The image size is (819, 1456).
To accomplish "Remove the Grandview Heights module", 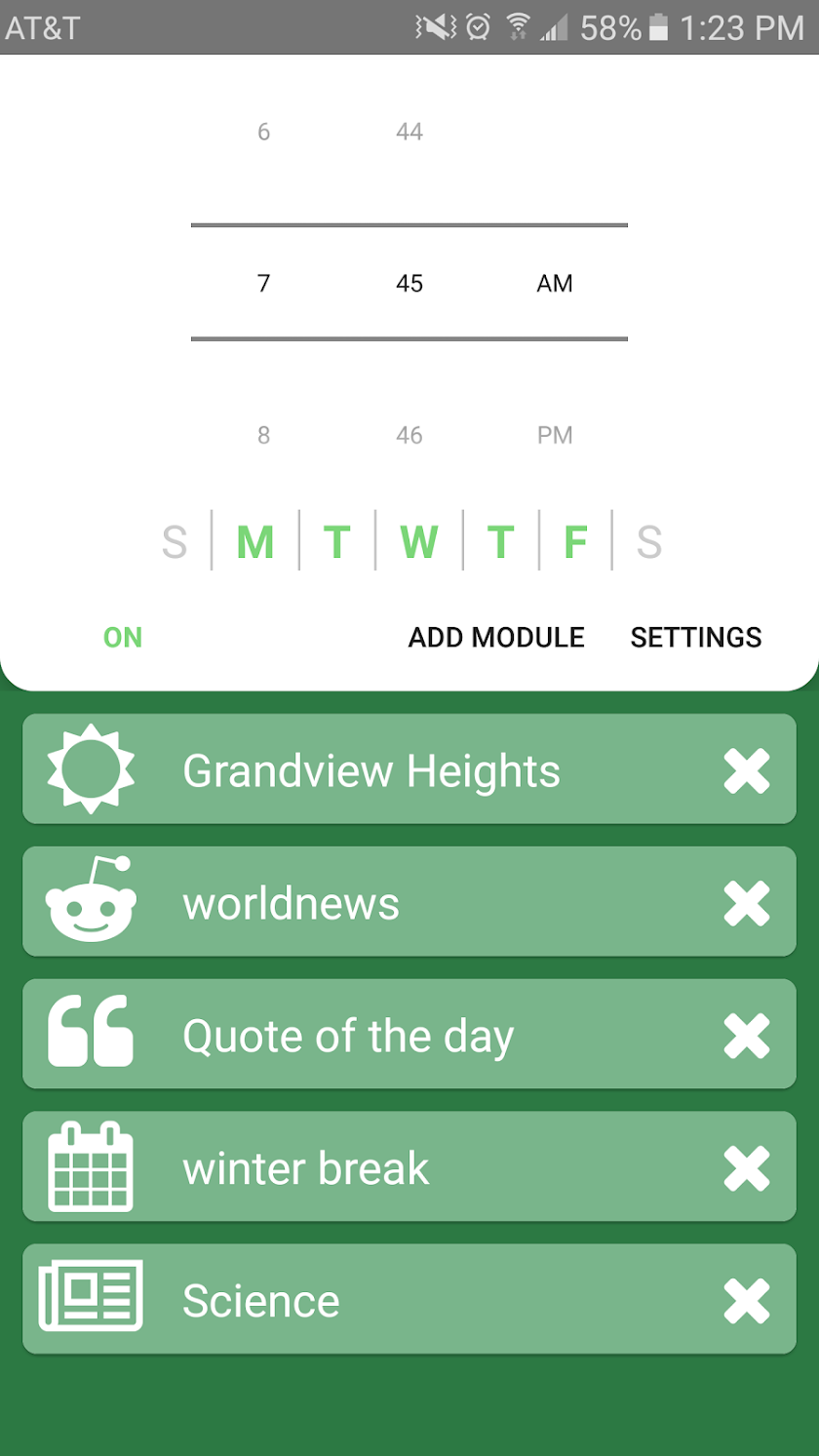I will 747,771.
